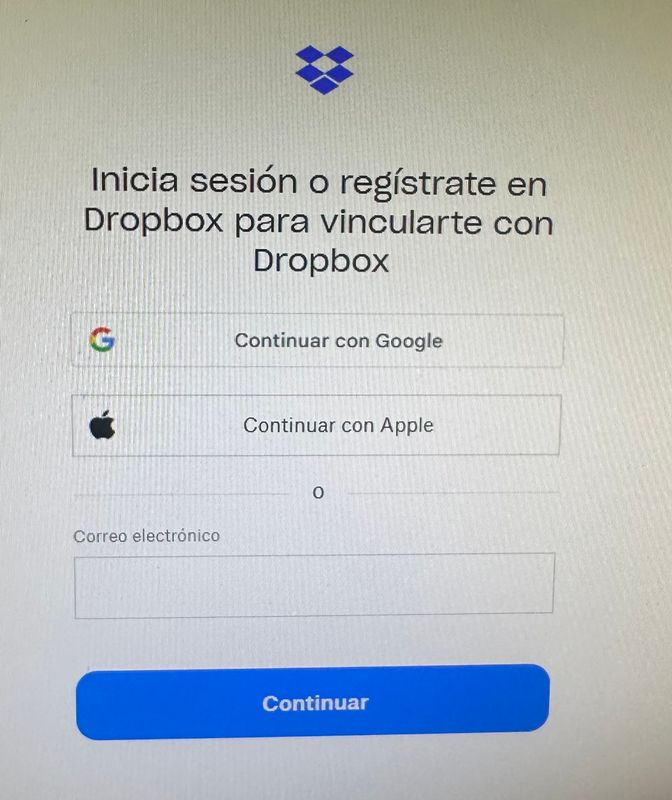Focus the Correo electrónico field

pyautogui.click(x=314, y=585)
